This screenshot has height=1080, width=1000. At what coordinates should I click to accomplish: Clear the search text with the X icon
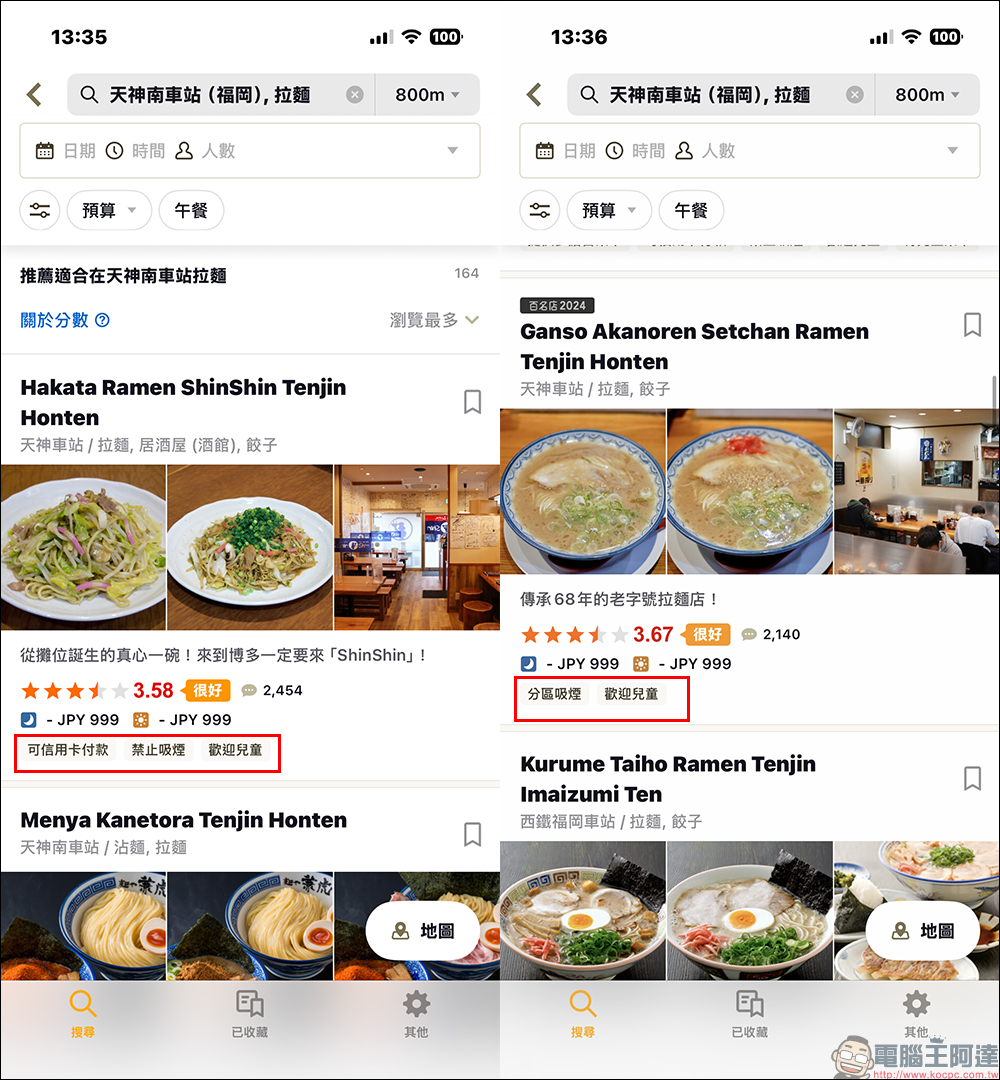pyautogui.click(x=355, y=93)
